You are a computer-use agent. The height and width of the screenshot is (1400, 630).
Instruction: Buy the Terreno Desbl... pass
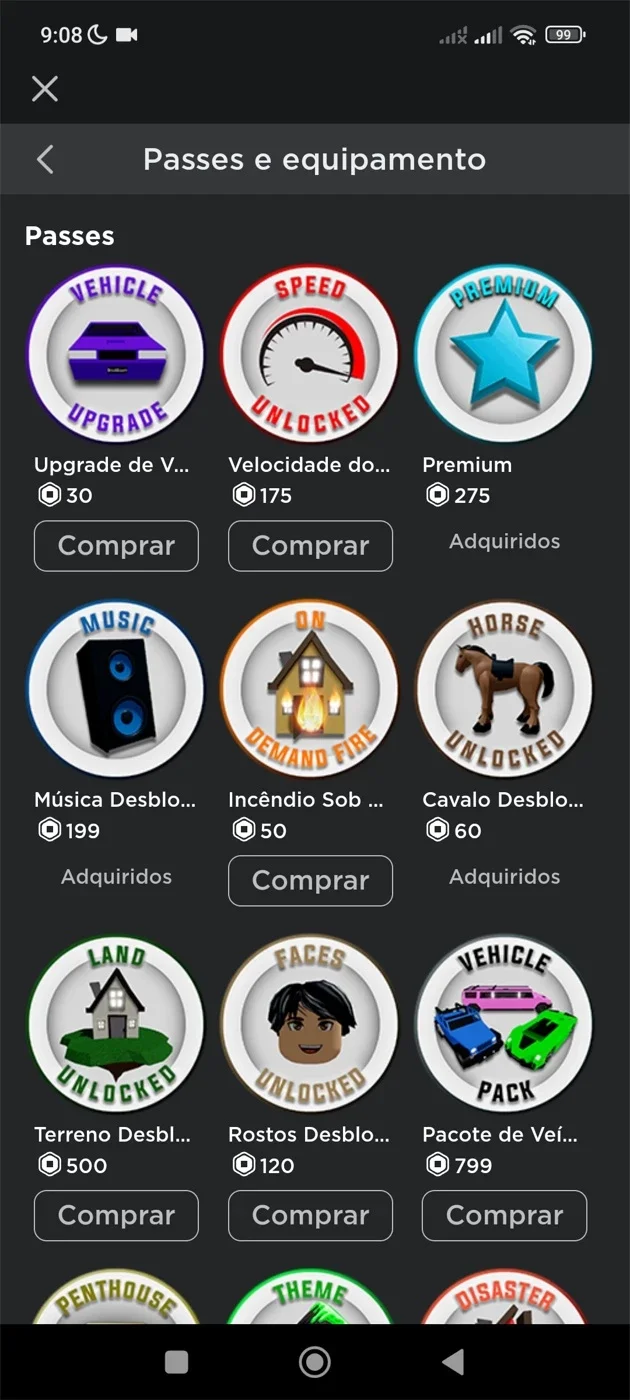116,1216
